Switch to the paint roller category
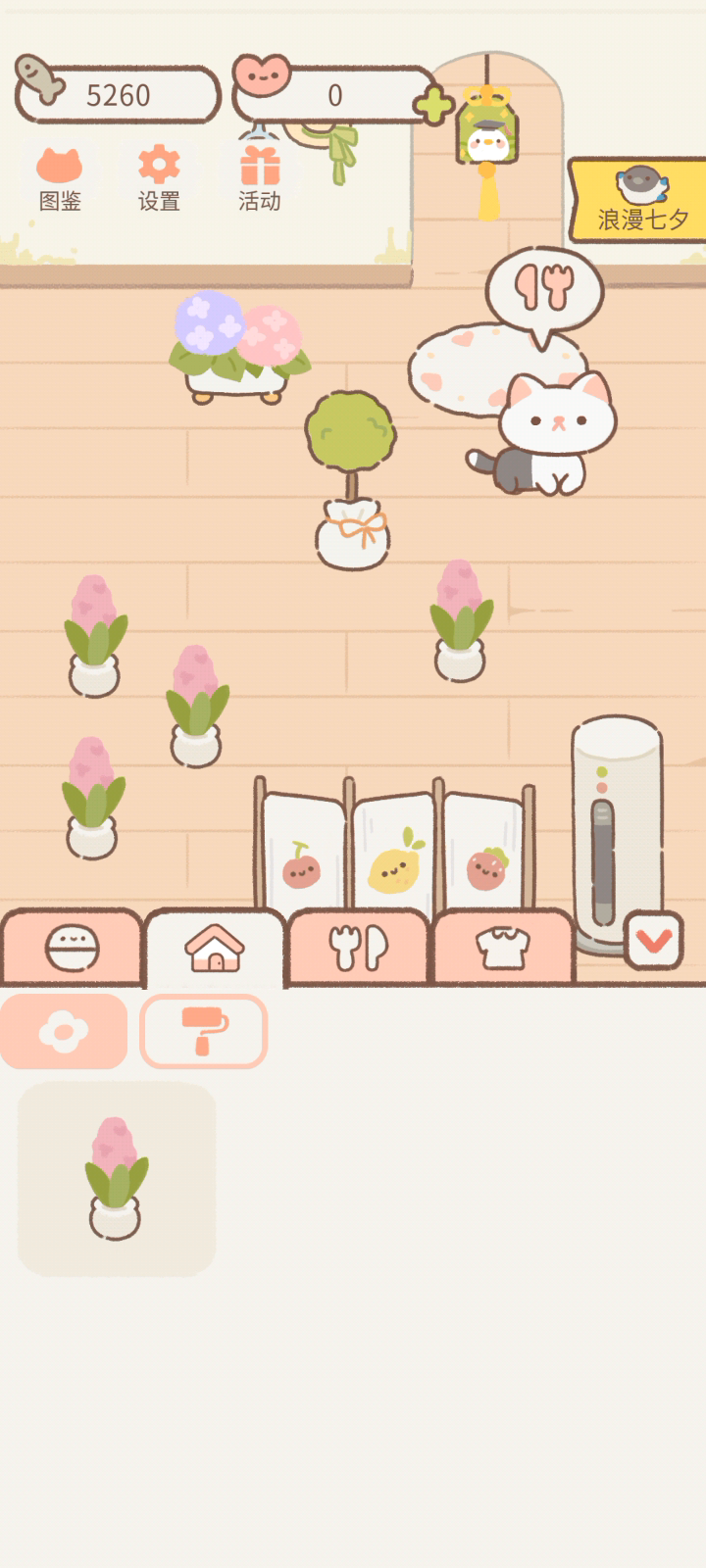706x1568 pixels. 204,1031
